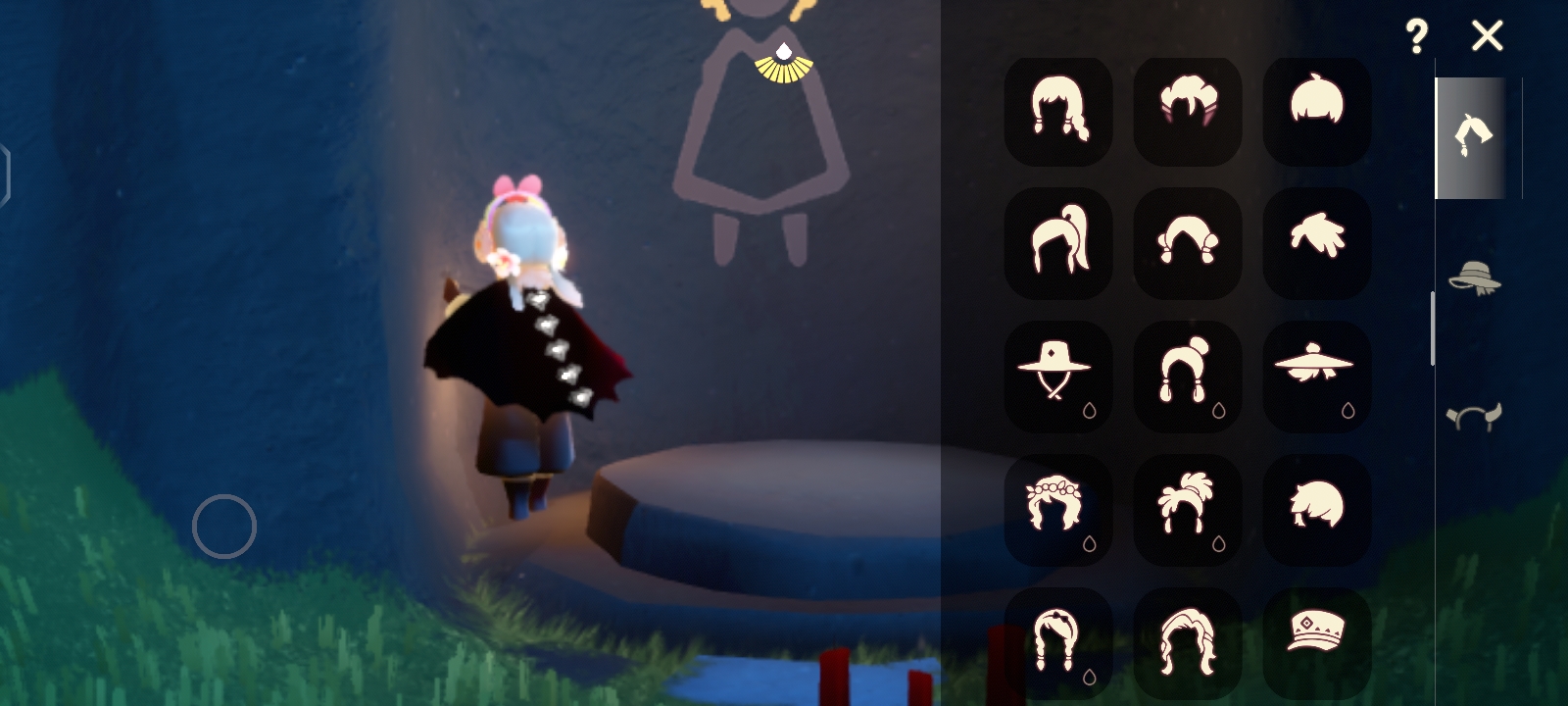Choose the high ponytail hairstyle
This screenshot has width=1568, height=706.
pyautogui.click(x=1058, y=242)
